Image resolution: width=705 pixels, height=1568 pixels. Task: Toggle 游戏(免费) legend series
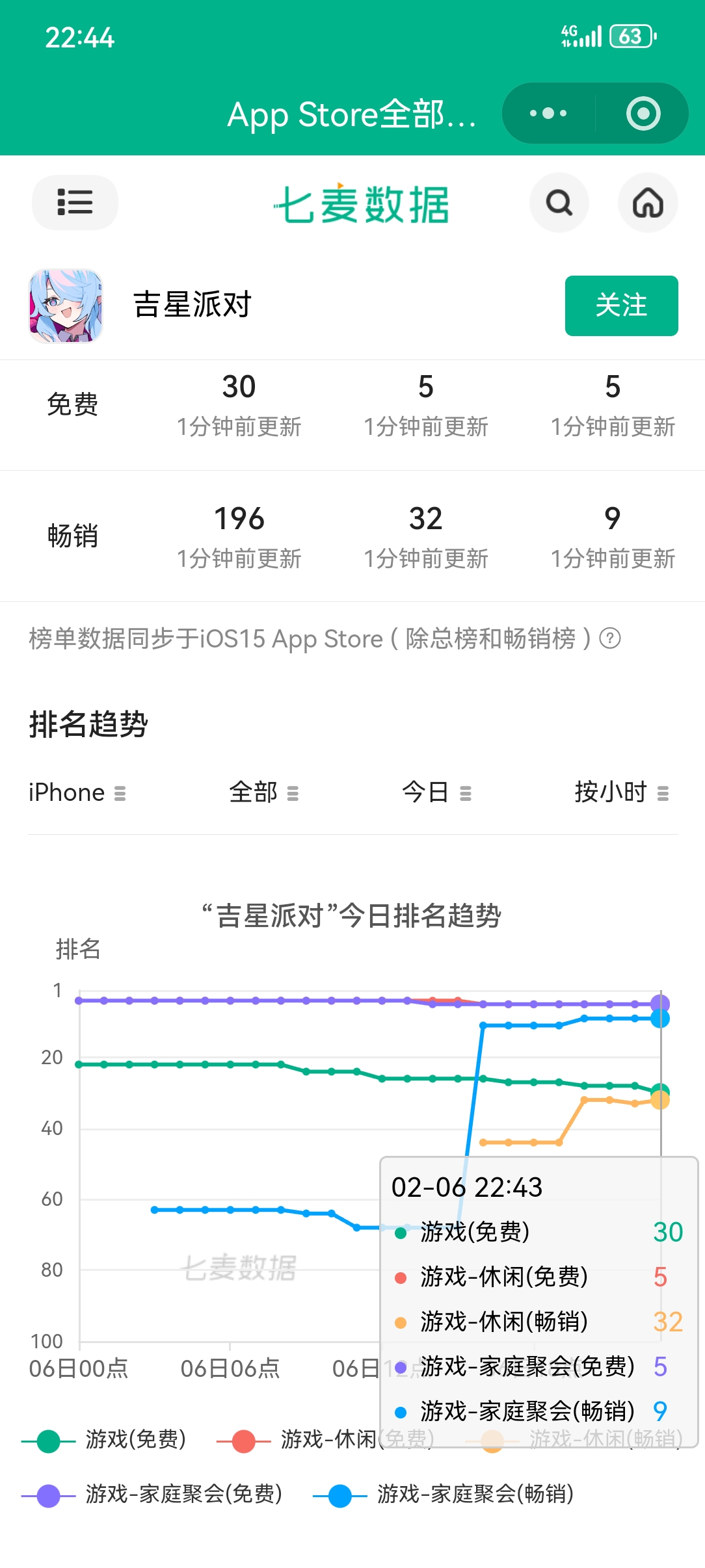(x=104, y=1440)
